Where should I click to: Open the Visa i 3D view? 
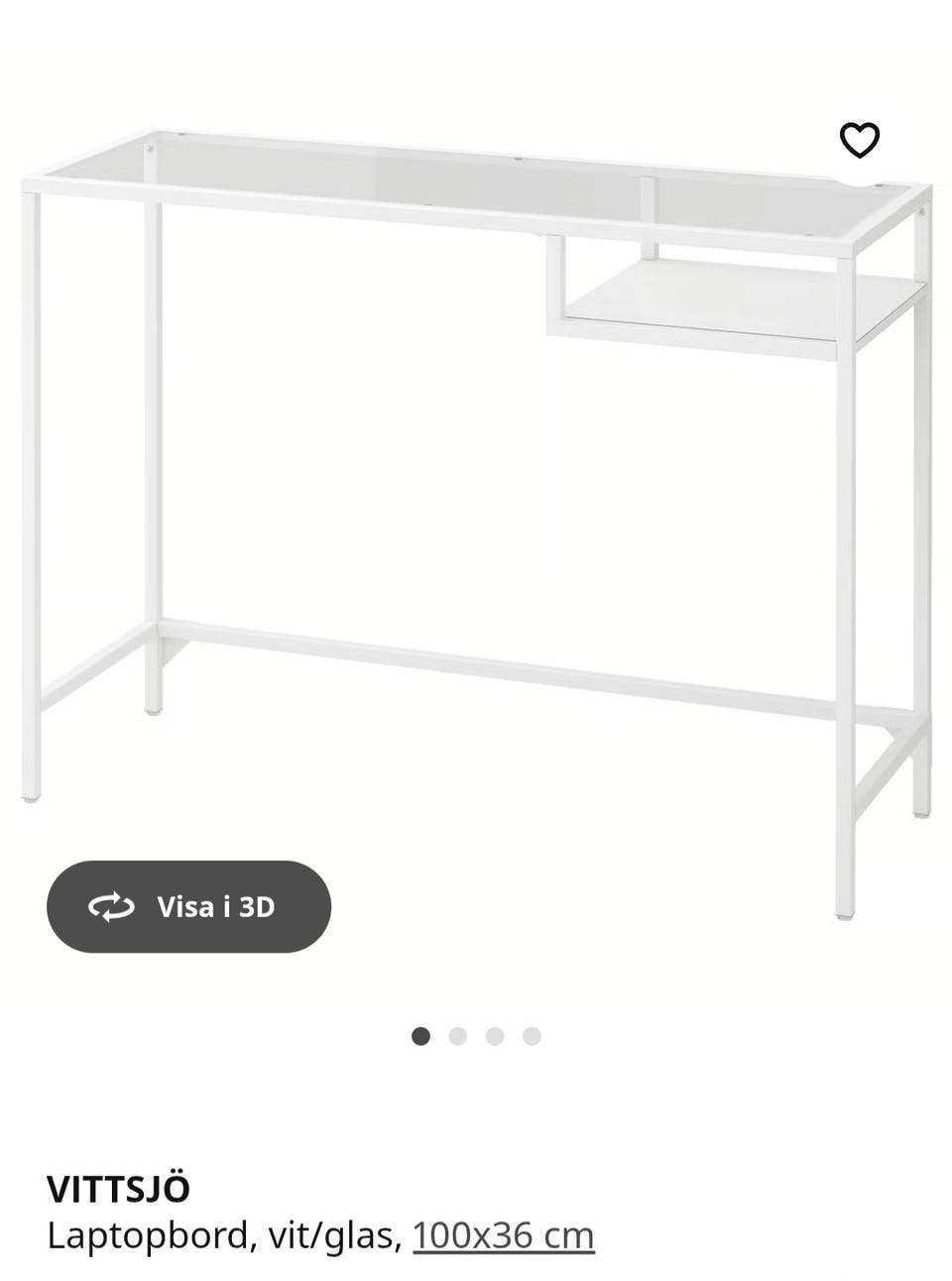[x=188, y=906]
